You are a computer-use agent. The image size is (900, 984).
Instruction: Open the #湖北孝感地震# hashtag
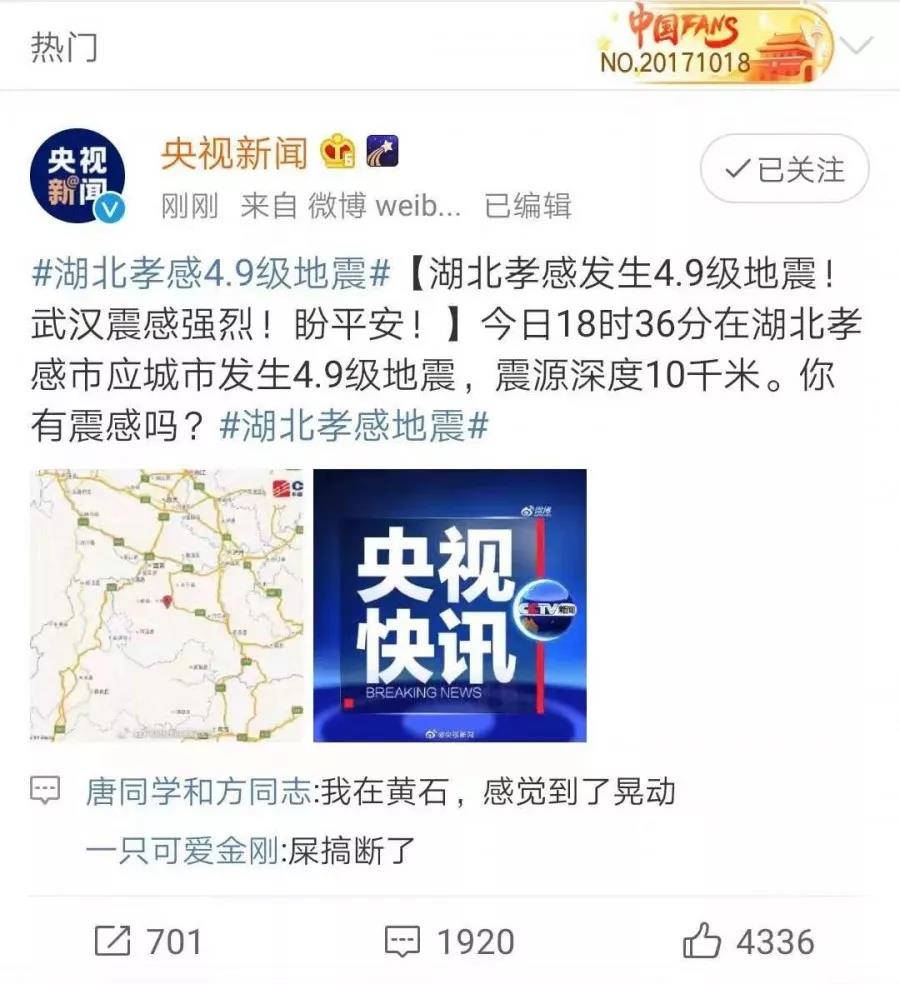[x=352, y=427]
